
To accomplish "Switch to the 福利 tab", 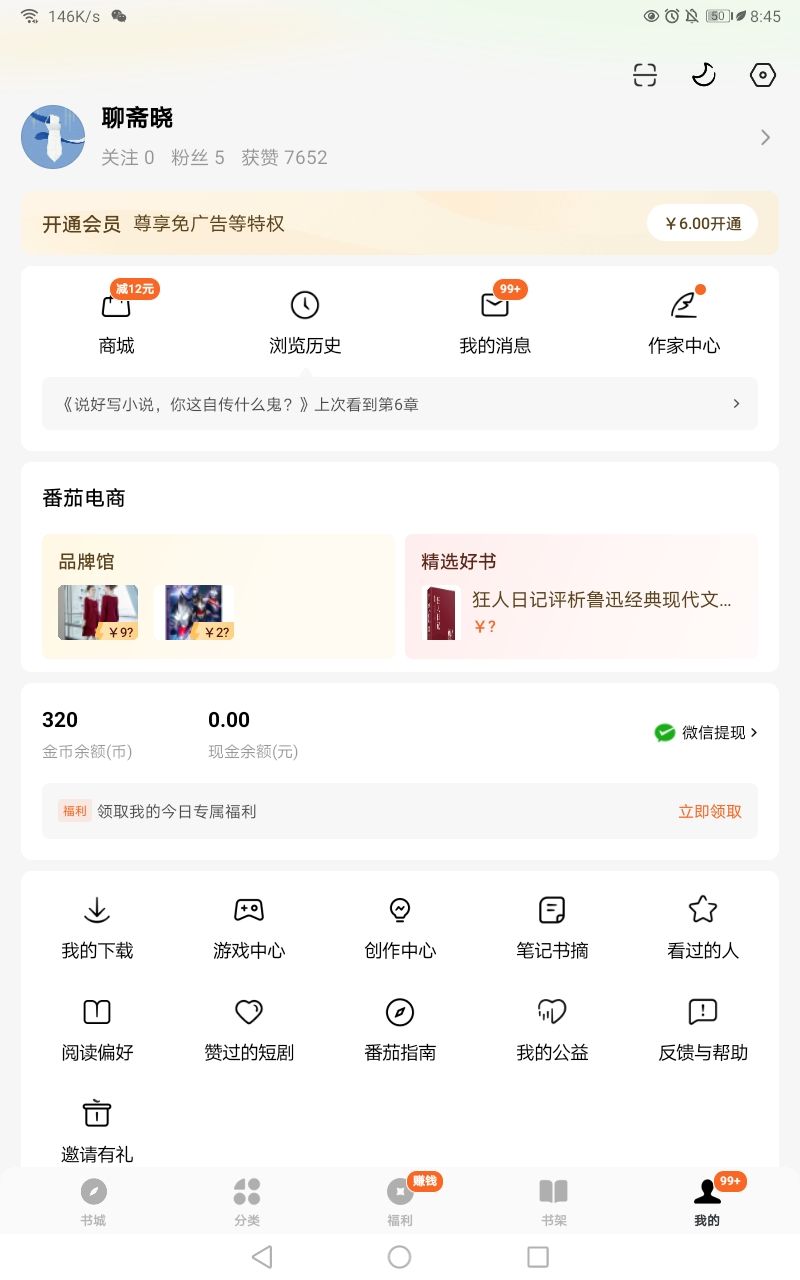I will [x=400, y=1201].
